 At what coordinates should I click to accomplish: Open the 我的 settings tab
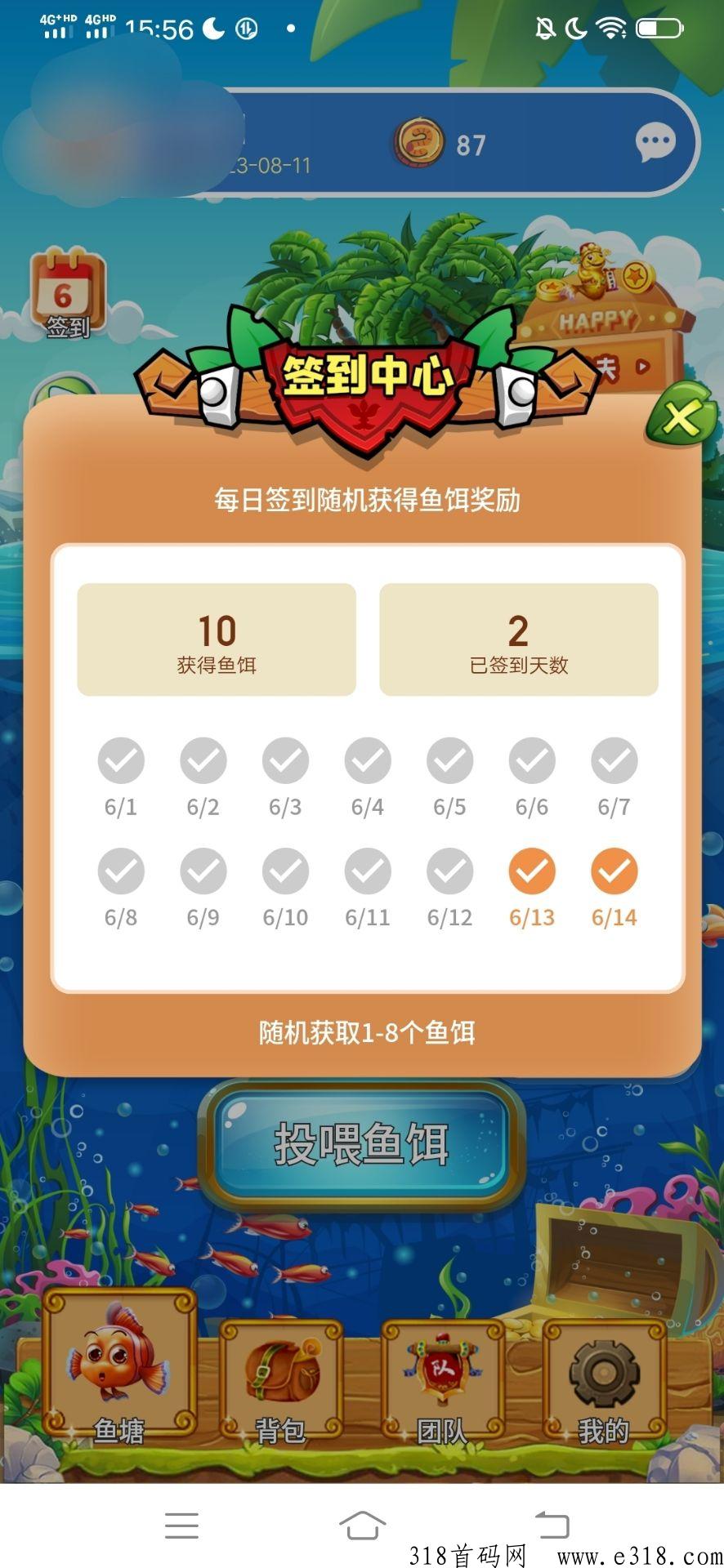603,1382
